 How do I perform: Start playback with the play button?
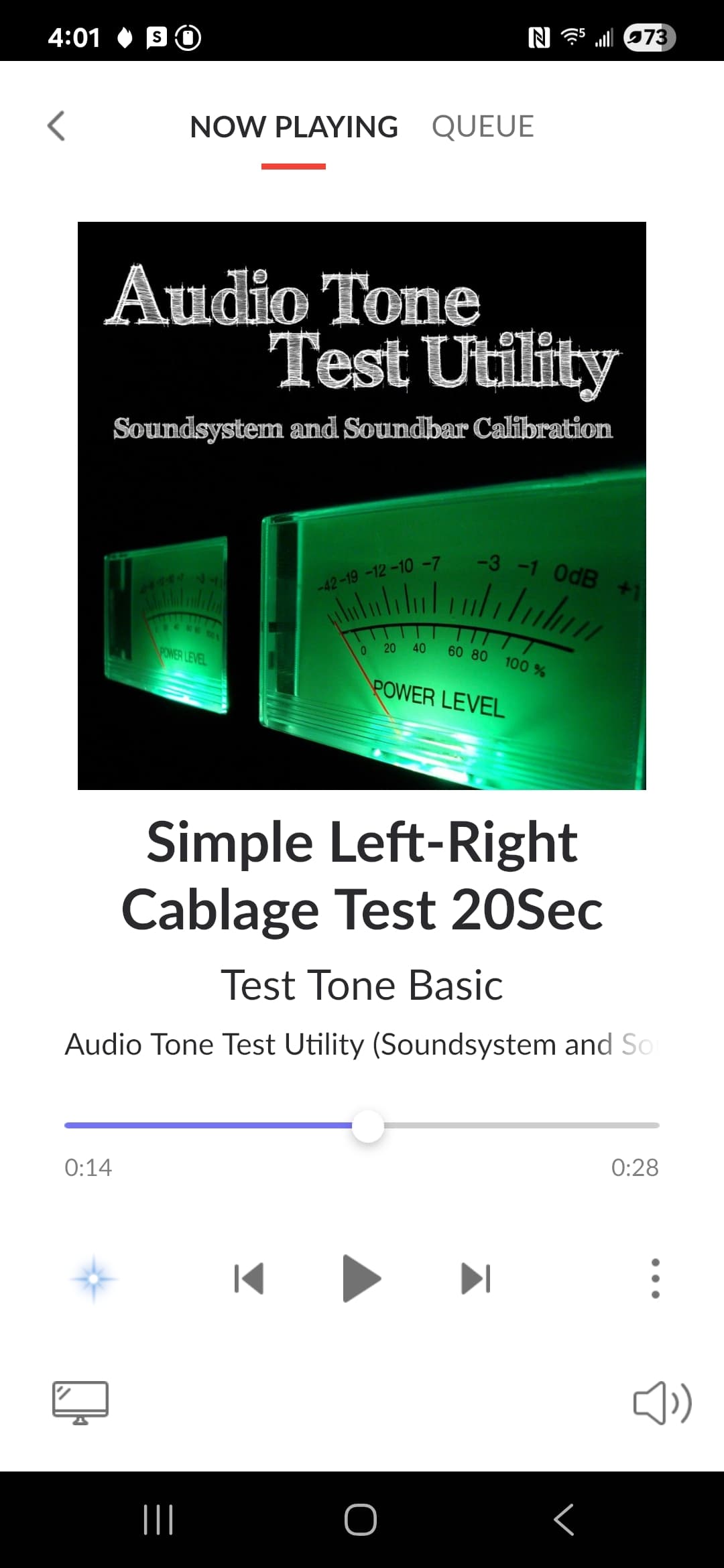tap(361, 1279)
